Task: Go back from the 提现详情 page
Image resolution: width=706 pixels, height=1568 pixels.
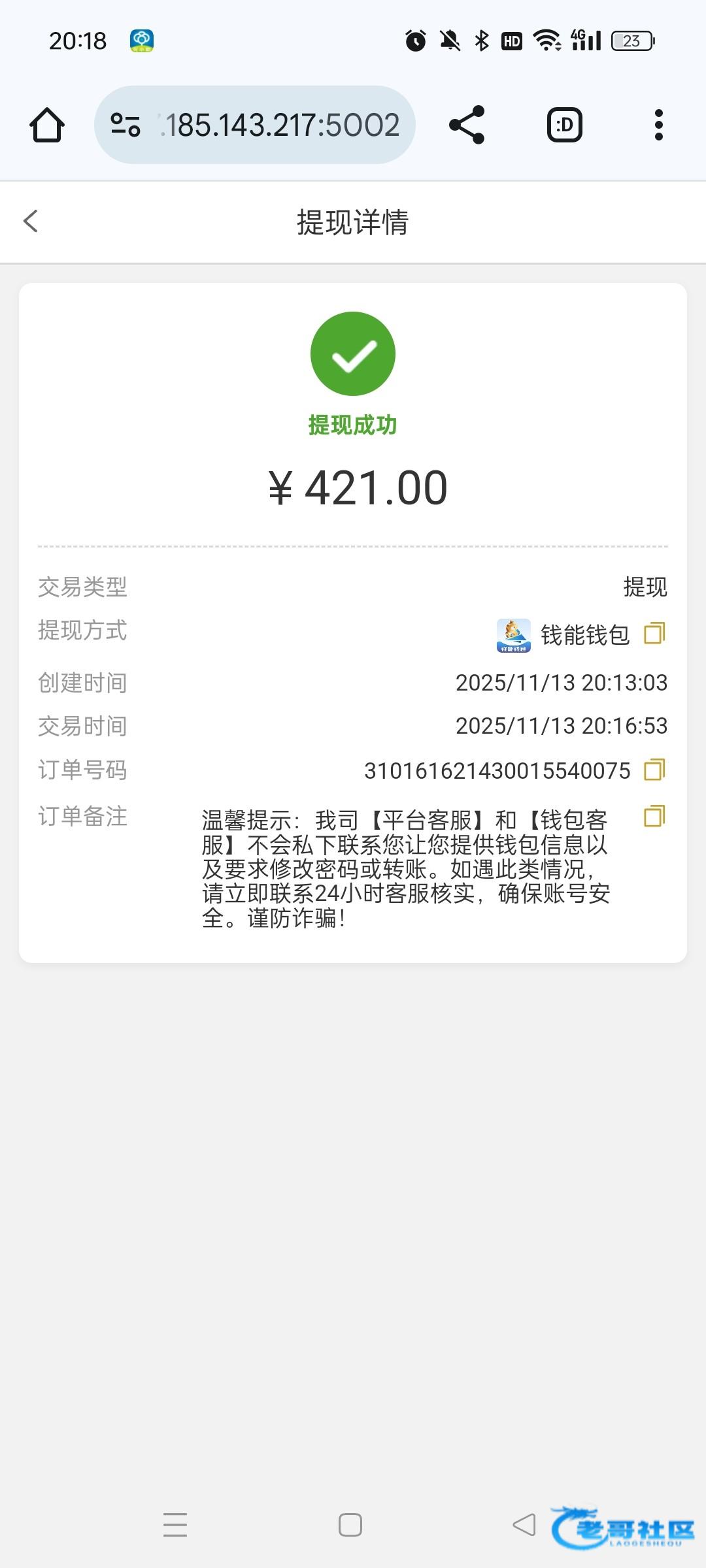Action: click(x=31, y=221)
